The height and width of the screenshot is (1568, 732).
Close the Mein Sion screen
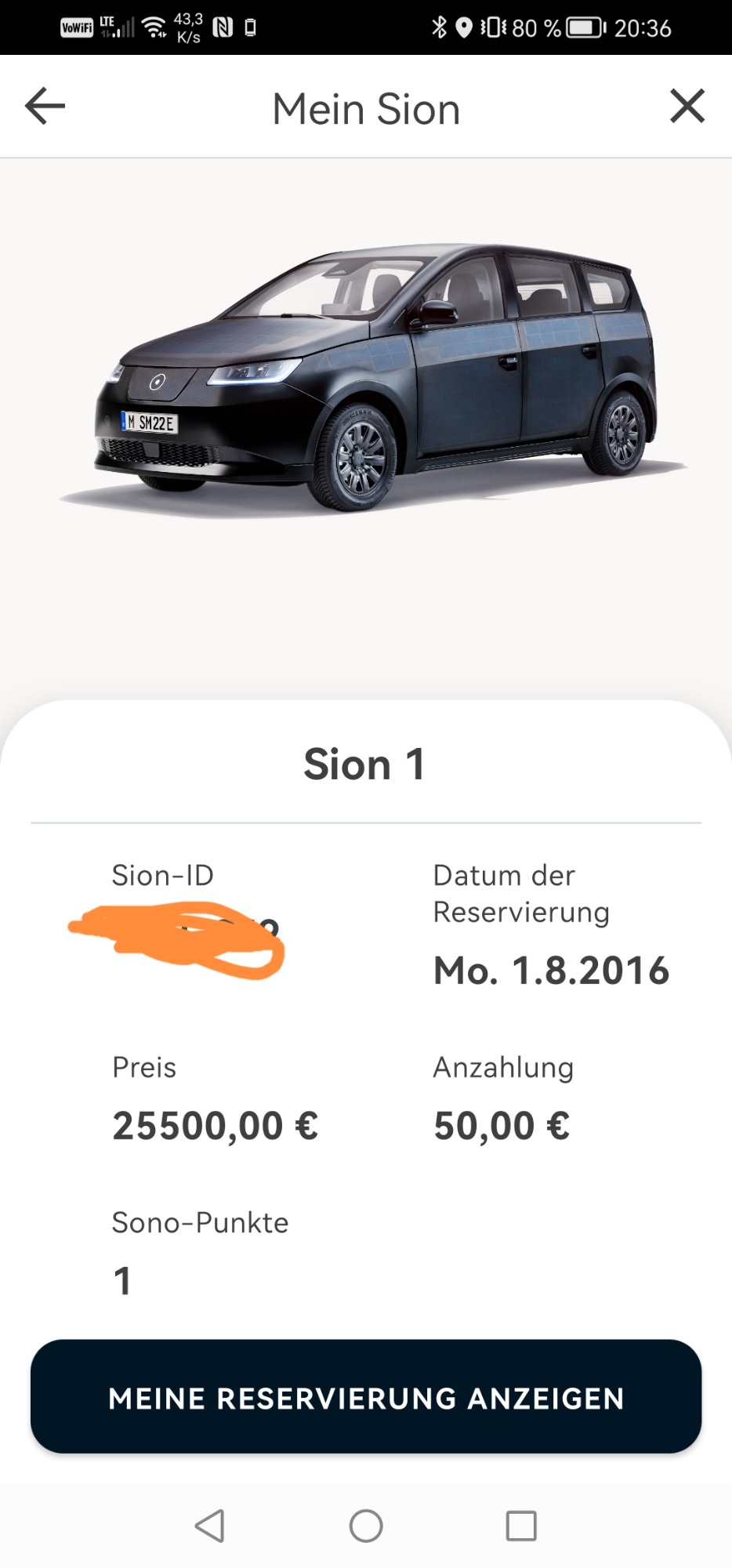point(687,107)
